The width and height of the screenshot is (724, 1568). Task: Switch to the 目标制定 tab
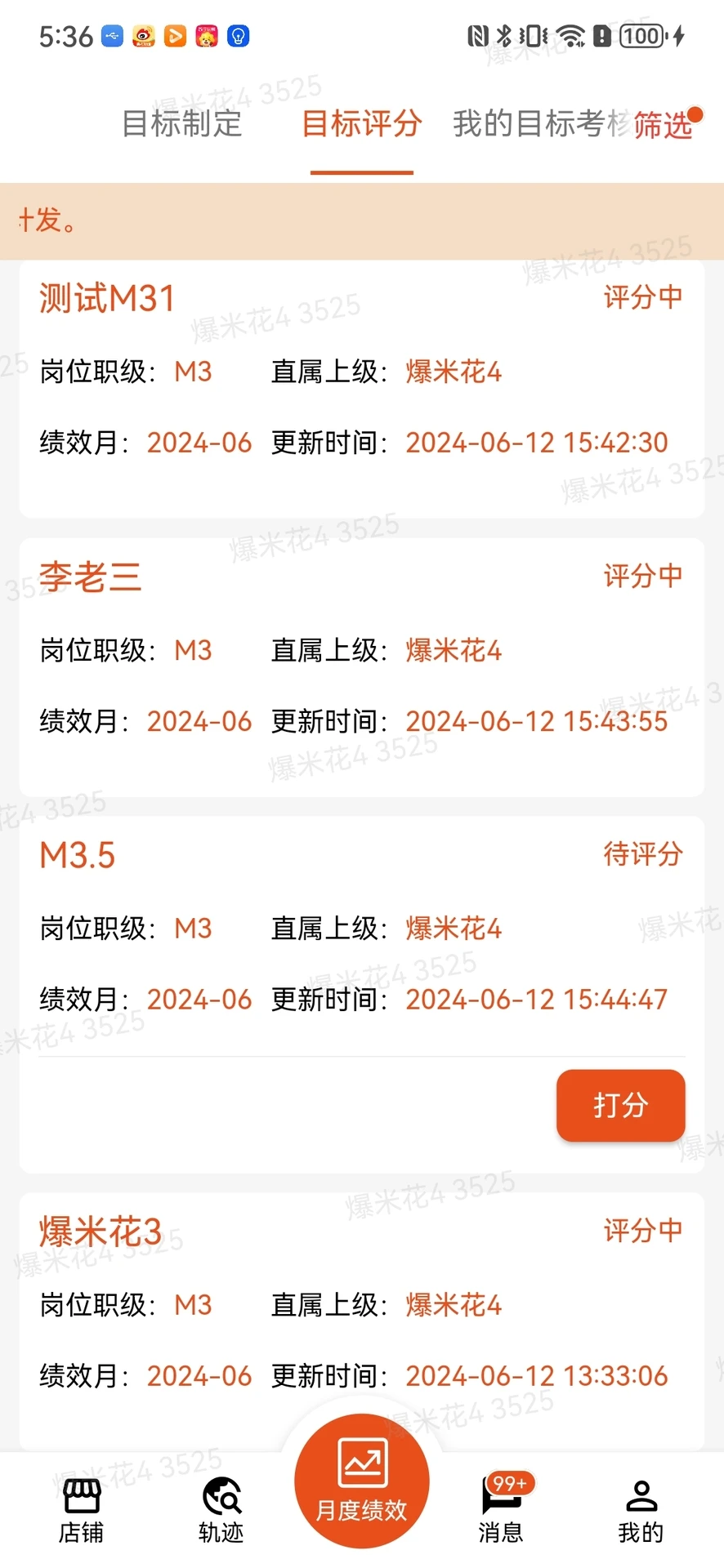coord(181,124)
